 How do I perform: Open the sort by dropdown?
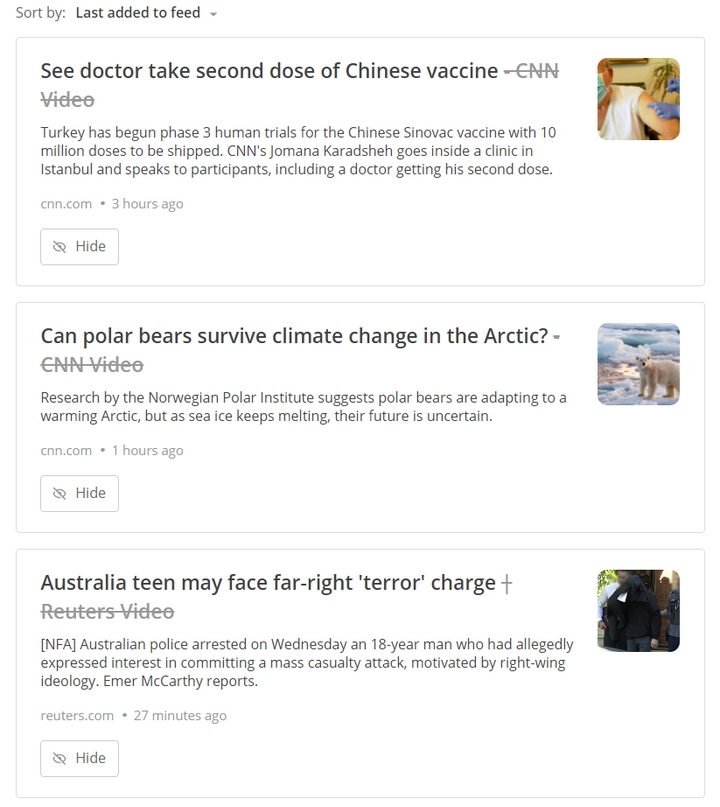coord(147,13)
